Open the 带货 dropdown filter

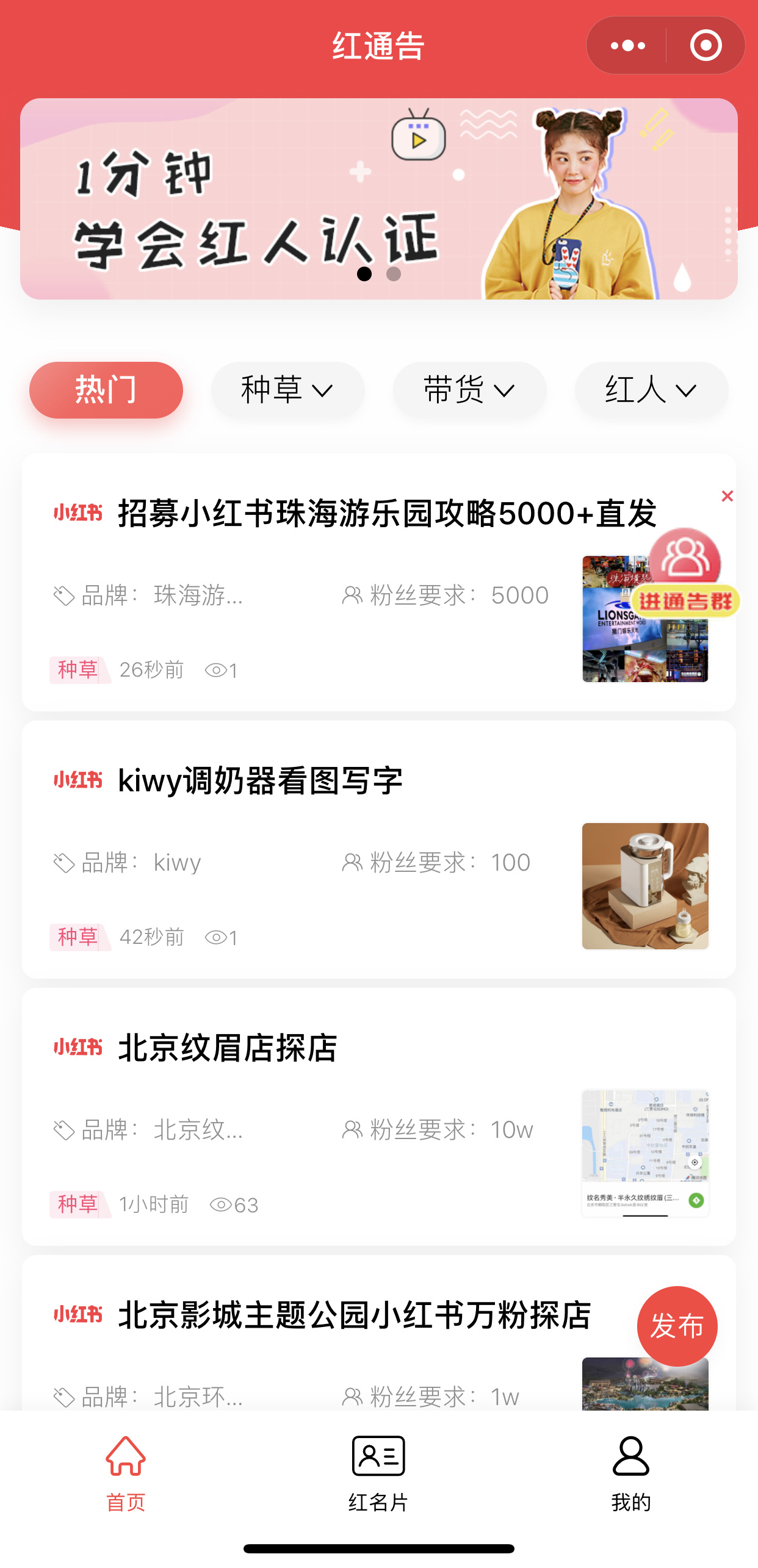[469, 390]
